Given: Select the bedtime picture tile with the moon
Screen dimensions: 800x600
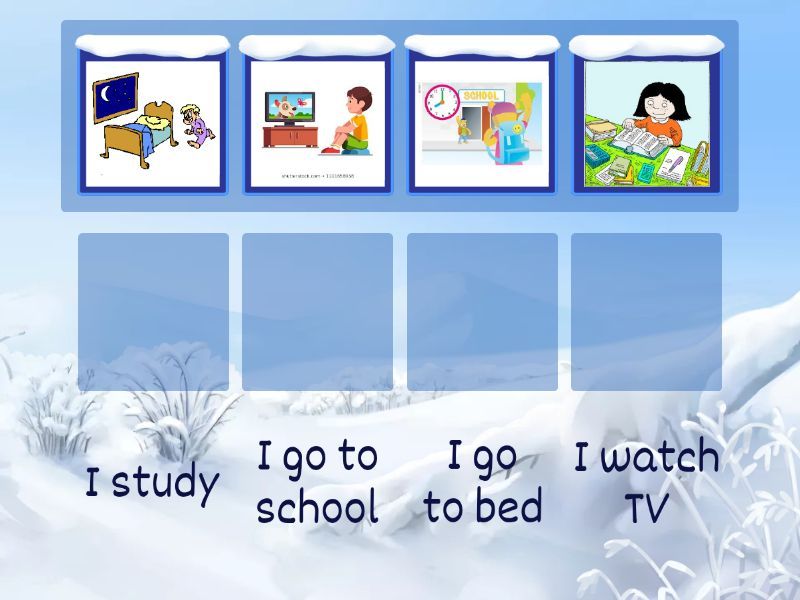Looking at the screenshot, I should pyautogui.click(x=153, y=123).
